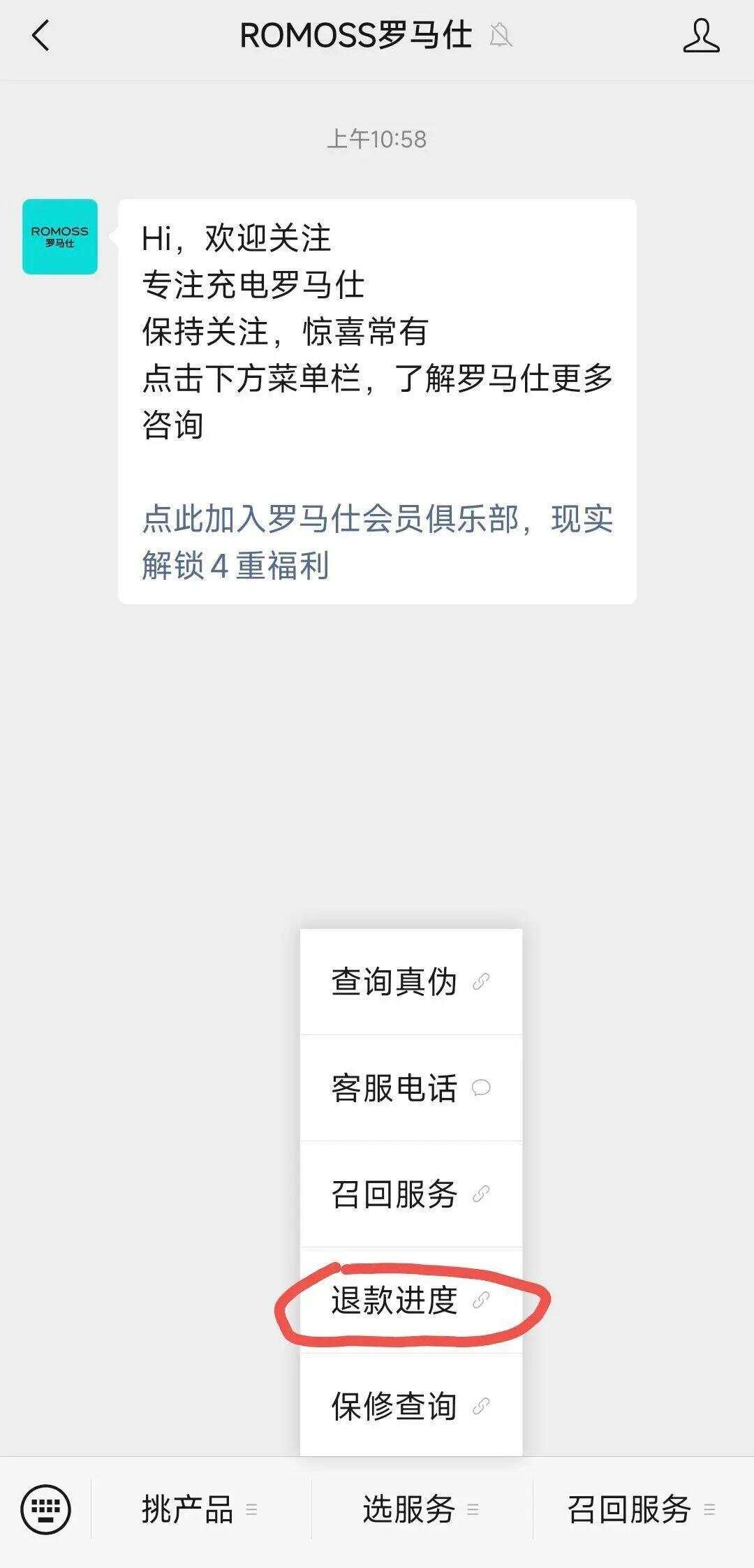Go back using the top-left arrow
Viewport: 754px width, 1568px height.
[x=40, y=36]
